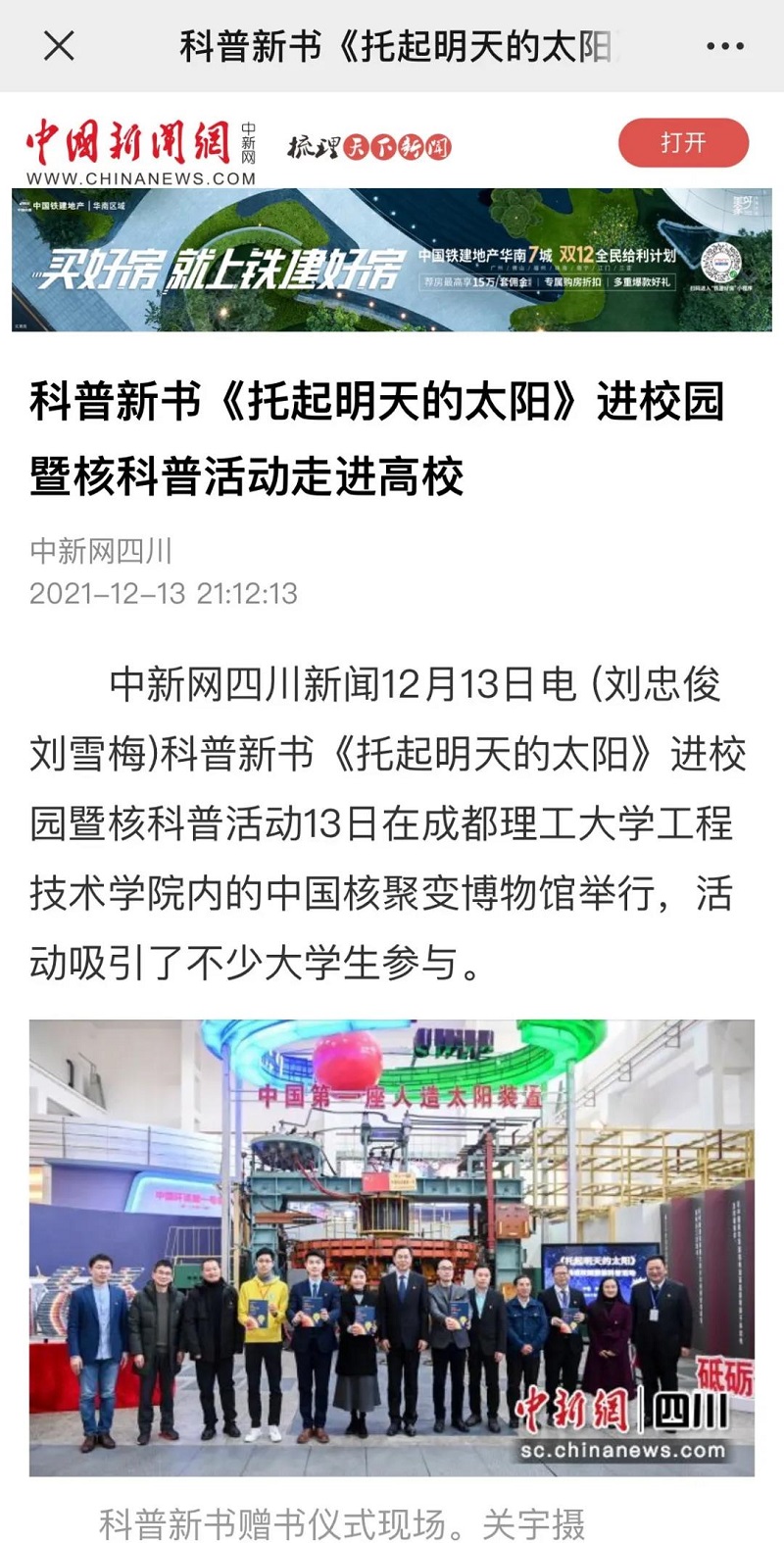Image resolution: width=784 pixels, height=1543 pixels.
Task: View the book donation ceremony photo
Action: [392, 1247]
